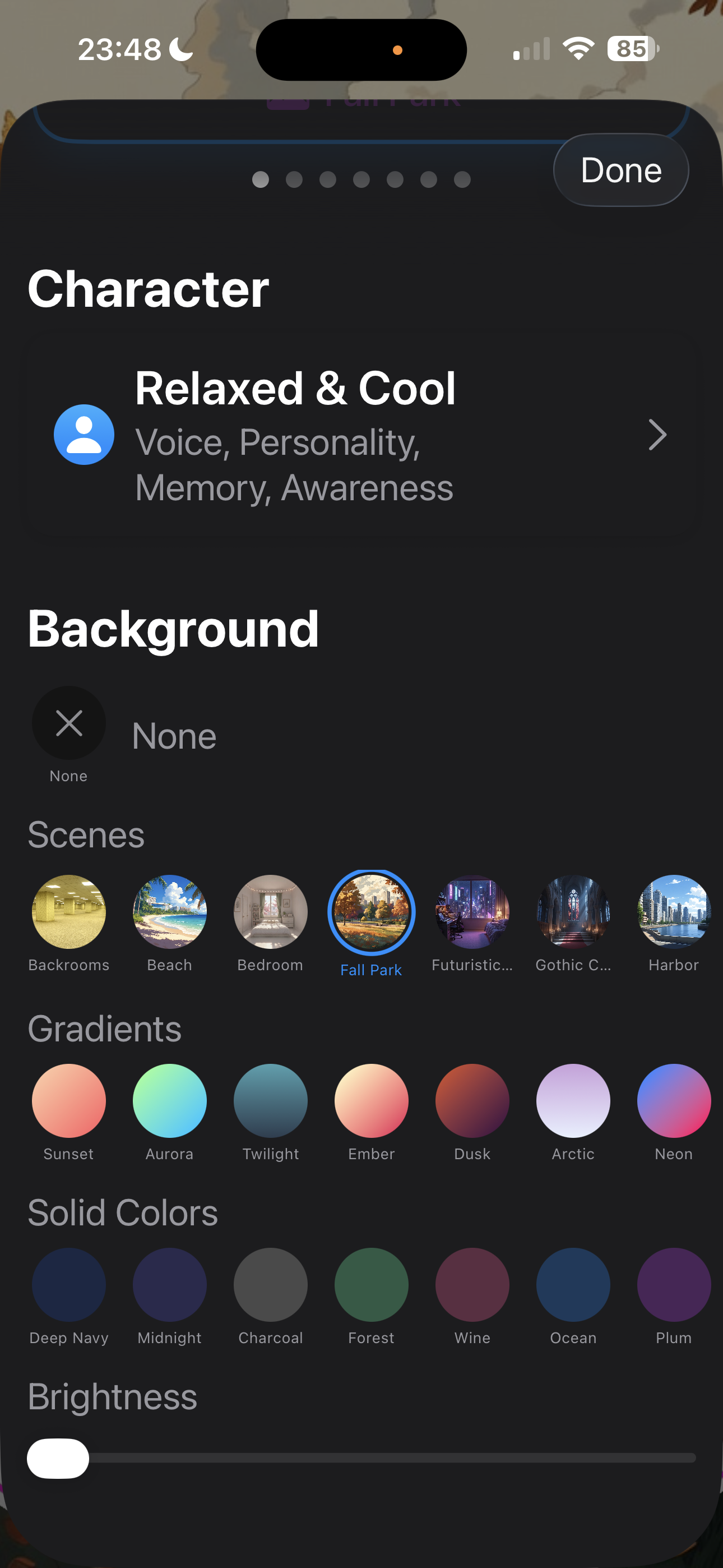Viewport: 723px width, 1568px height.
Task: Use the Ember gradient background
Action: tap(371, 1100)
